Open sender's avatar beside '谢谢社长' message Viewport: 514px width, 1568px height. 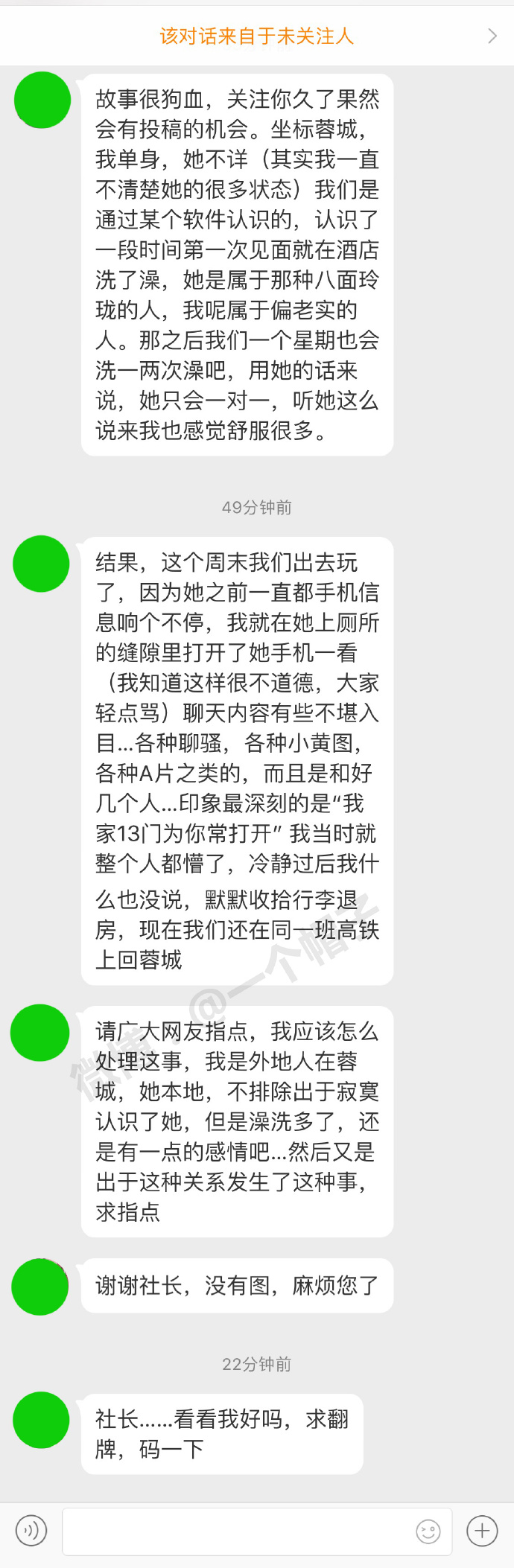pyautogui.click(x=40, y=1287)
